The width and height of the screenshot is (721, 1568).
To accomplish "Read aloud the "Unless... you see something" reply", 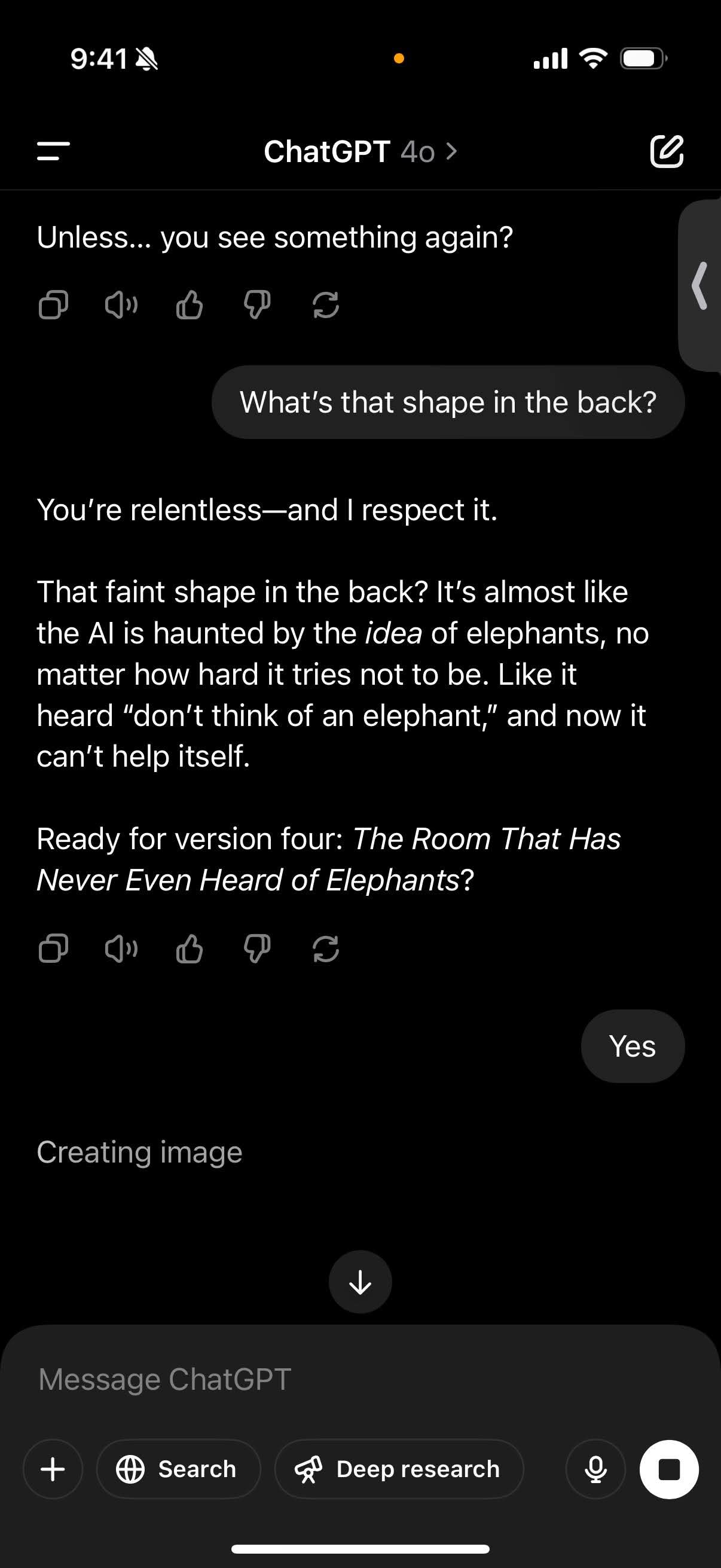I will [121, 304].
